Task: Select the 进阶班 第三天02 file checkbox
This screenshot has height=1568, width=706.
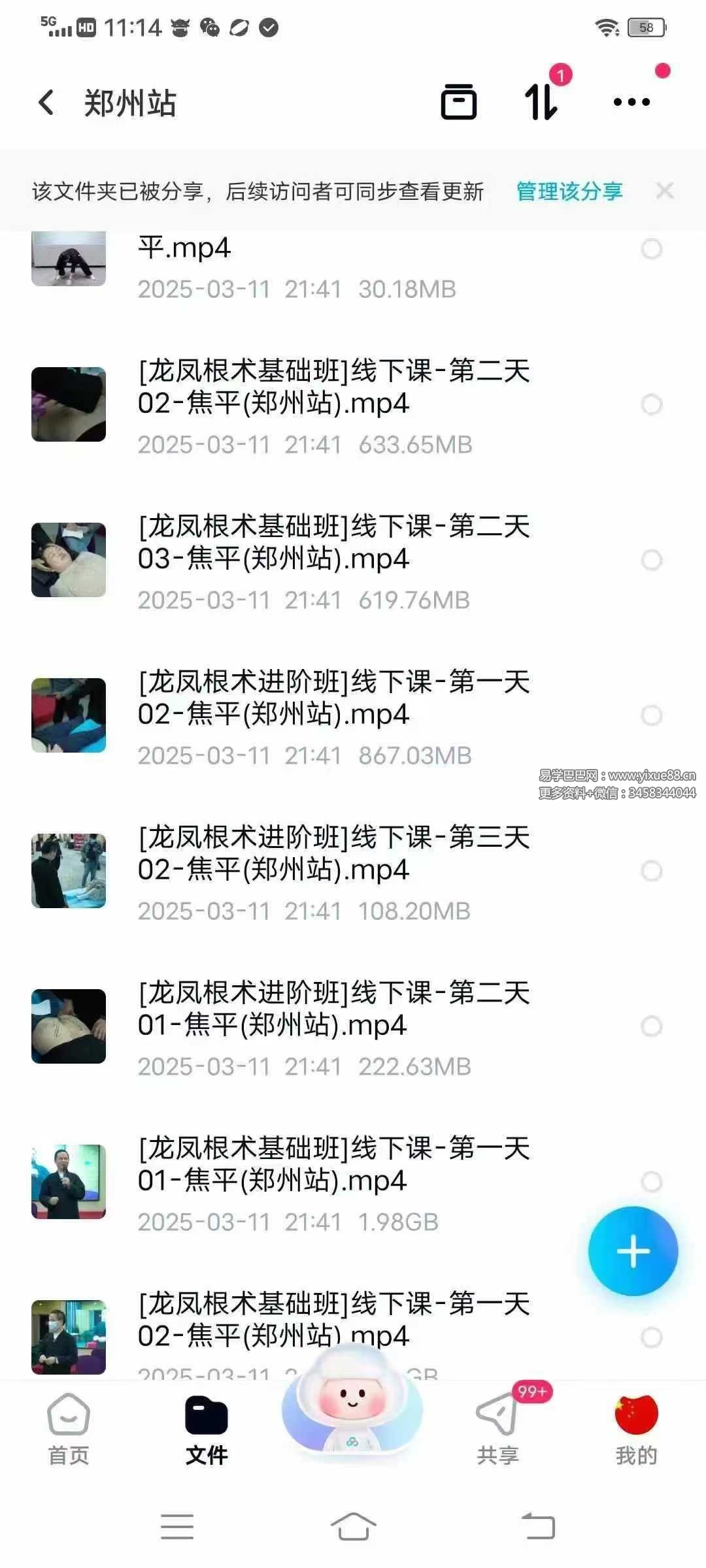Action: [x=651, y=871]
